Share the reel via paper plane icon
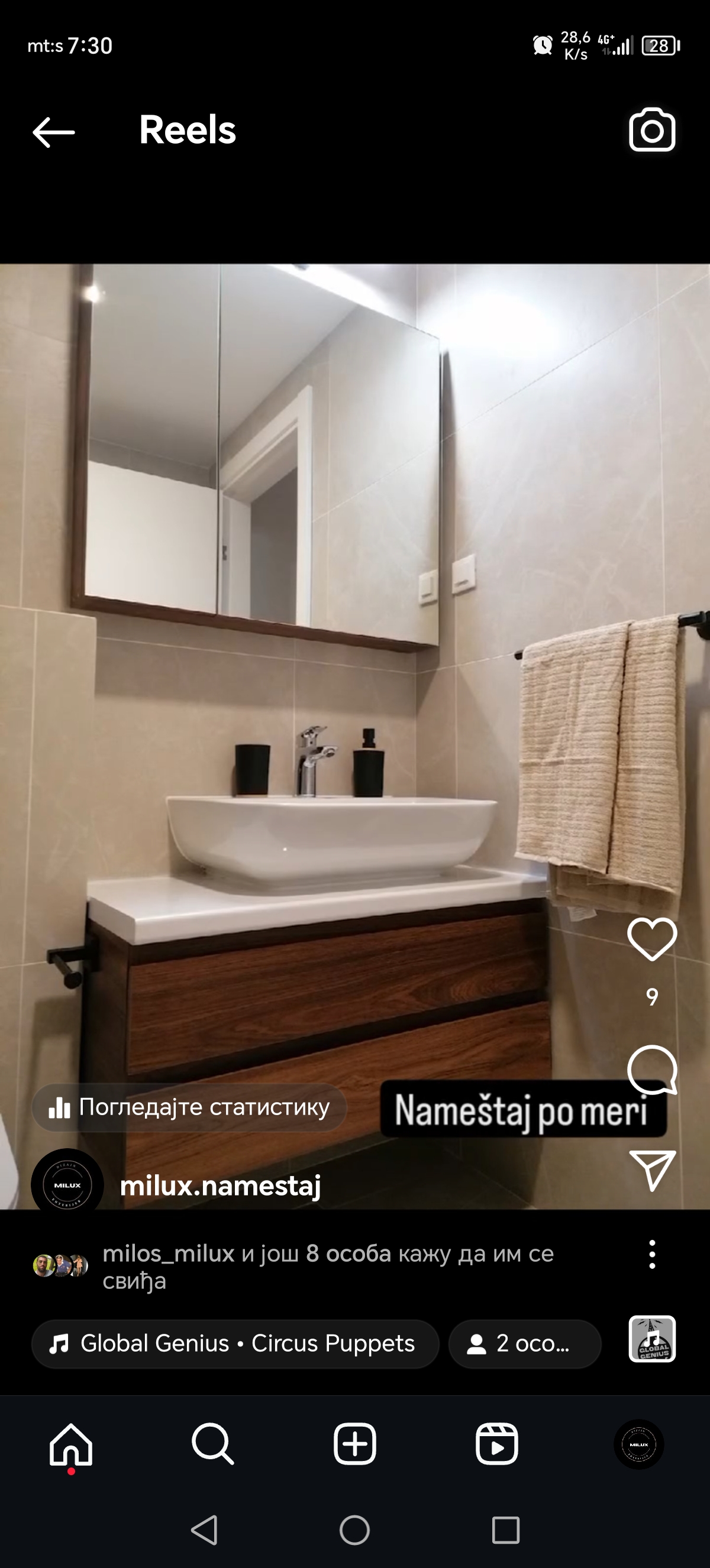Screen dimensions: 710x1568 651,1171
